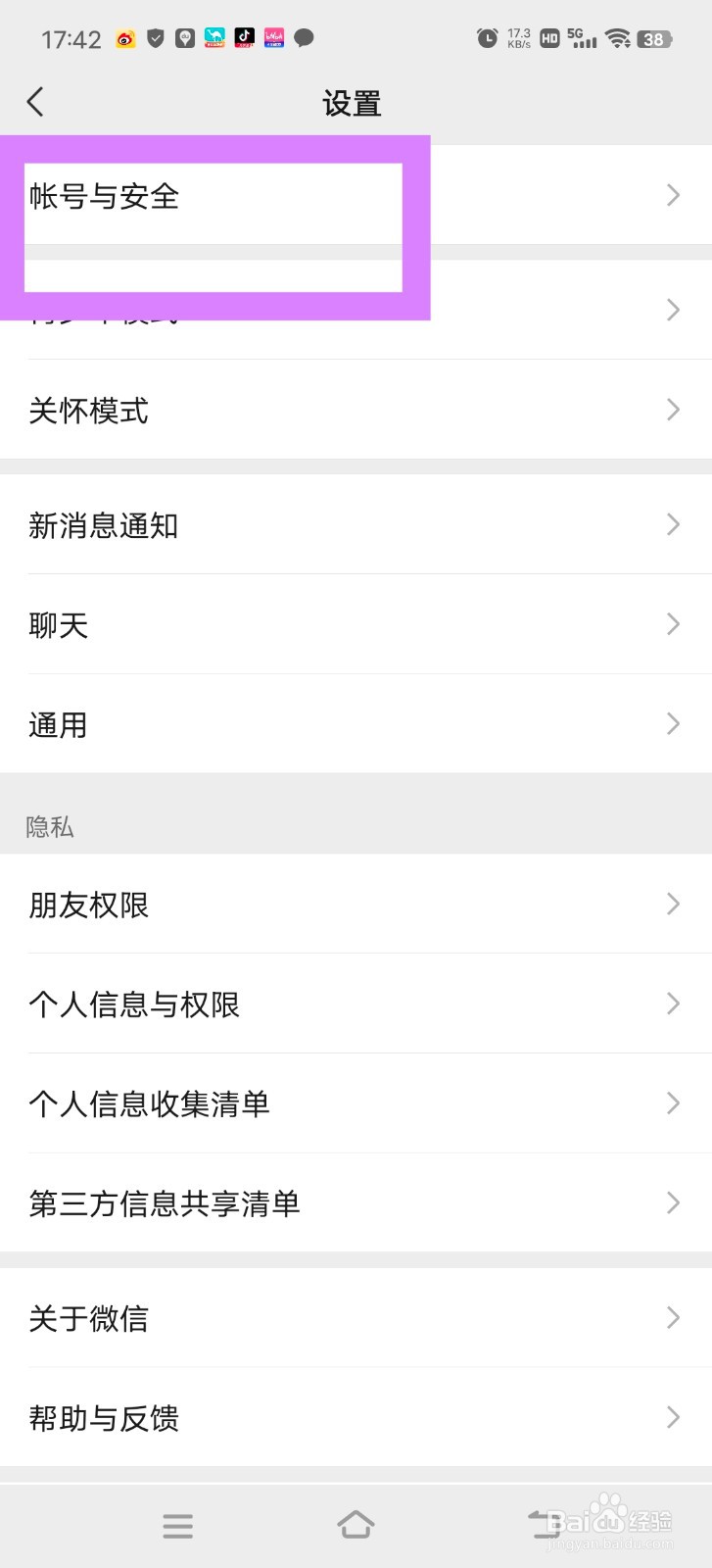Tap the Bilibili icon in the status bar
The image size is (712, 1568).
point(273,37)
